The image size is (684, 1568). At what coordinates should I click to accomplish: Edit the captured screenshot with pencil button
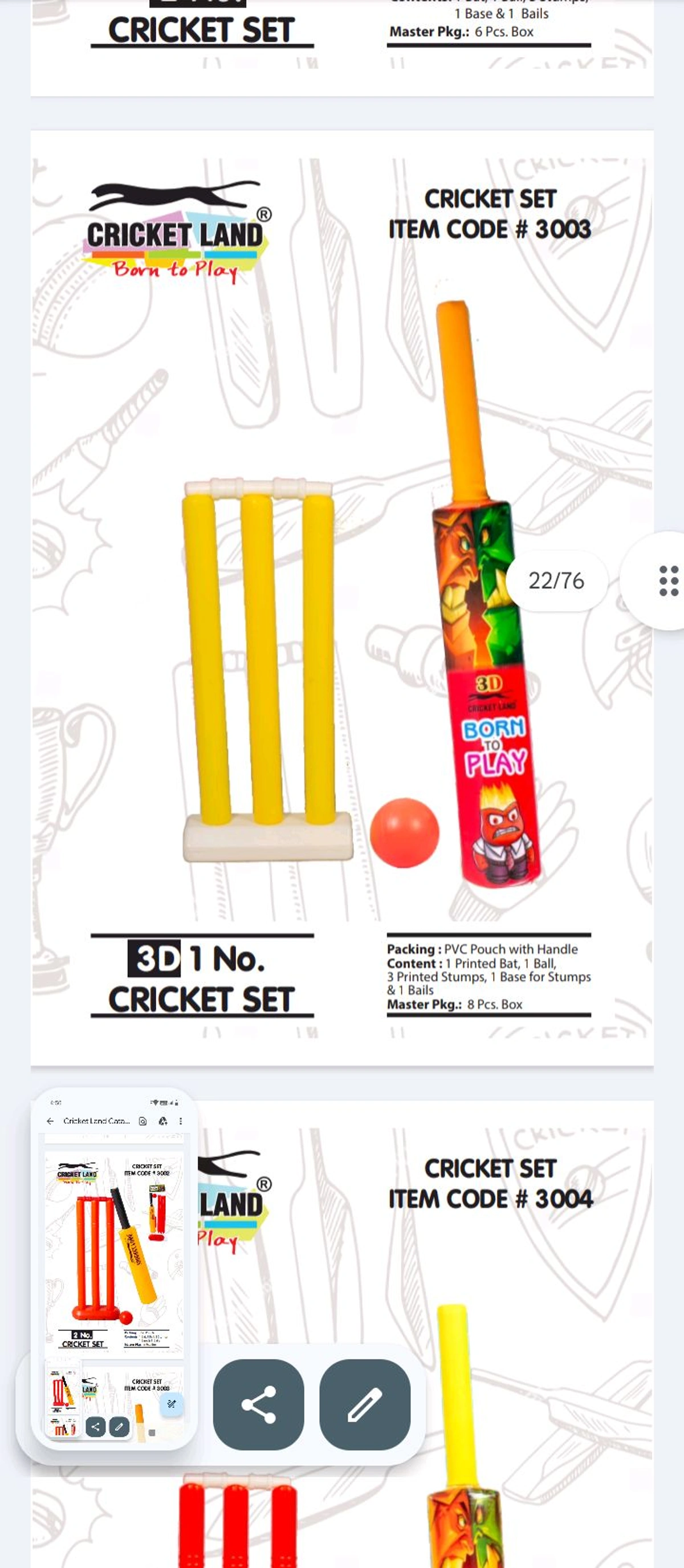[365, 1404]
